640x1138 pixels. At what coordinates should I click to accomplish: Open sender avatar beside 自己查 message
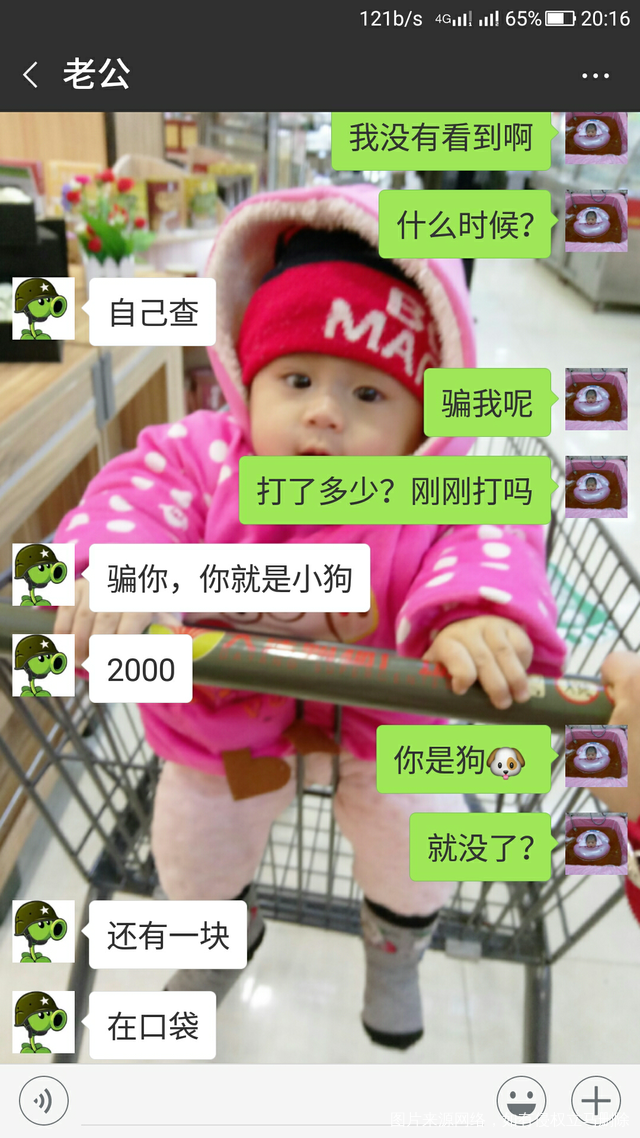click(x=43, y=309)
